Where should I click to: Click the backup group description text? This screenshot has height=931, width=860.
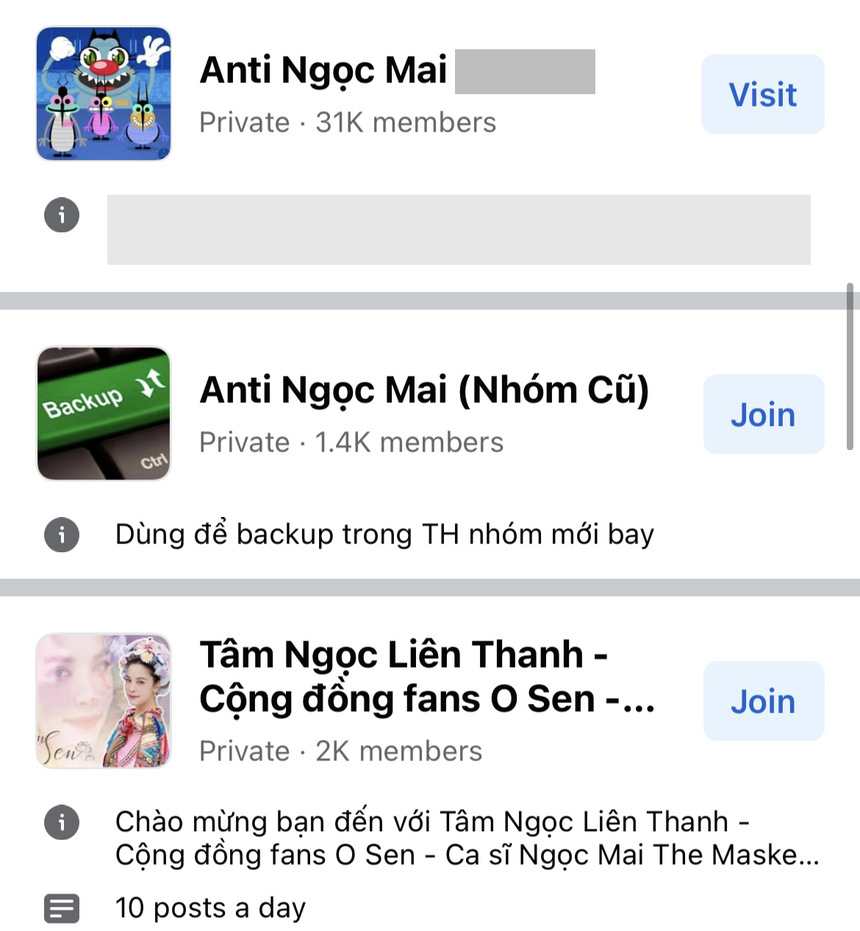pyautogui.click(x=383, y=534)
